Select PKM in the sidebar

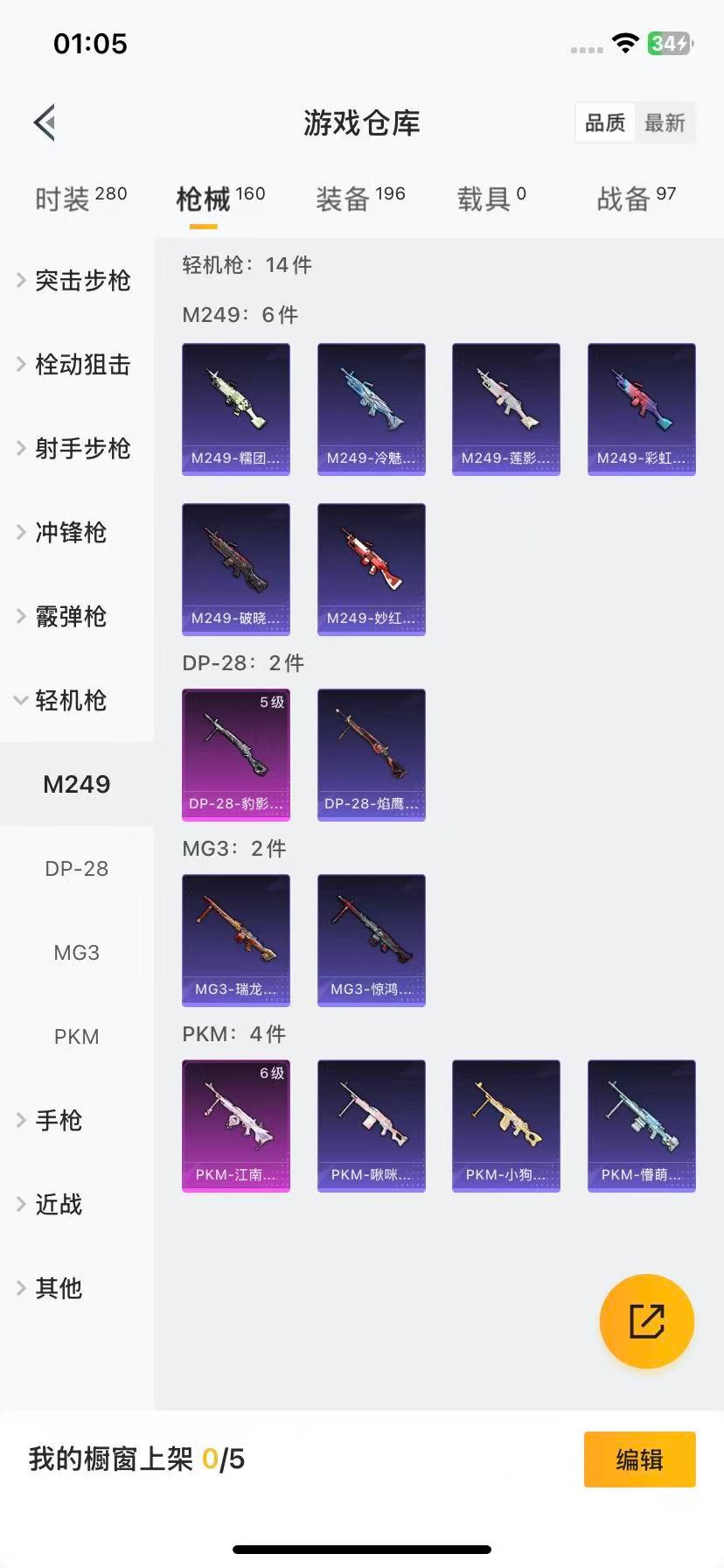pyautogui.click(x=77, y=1037)
